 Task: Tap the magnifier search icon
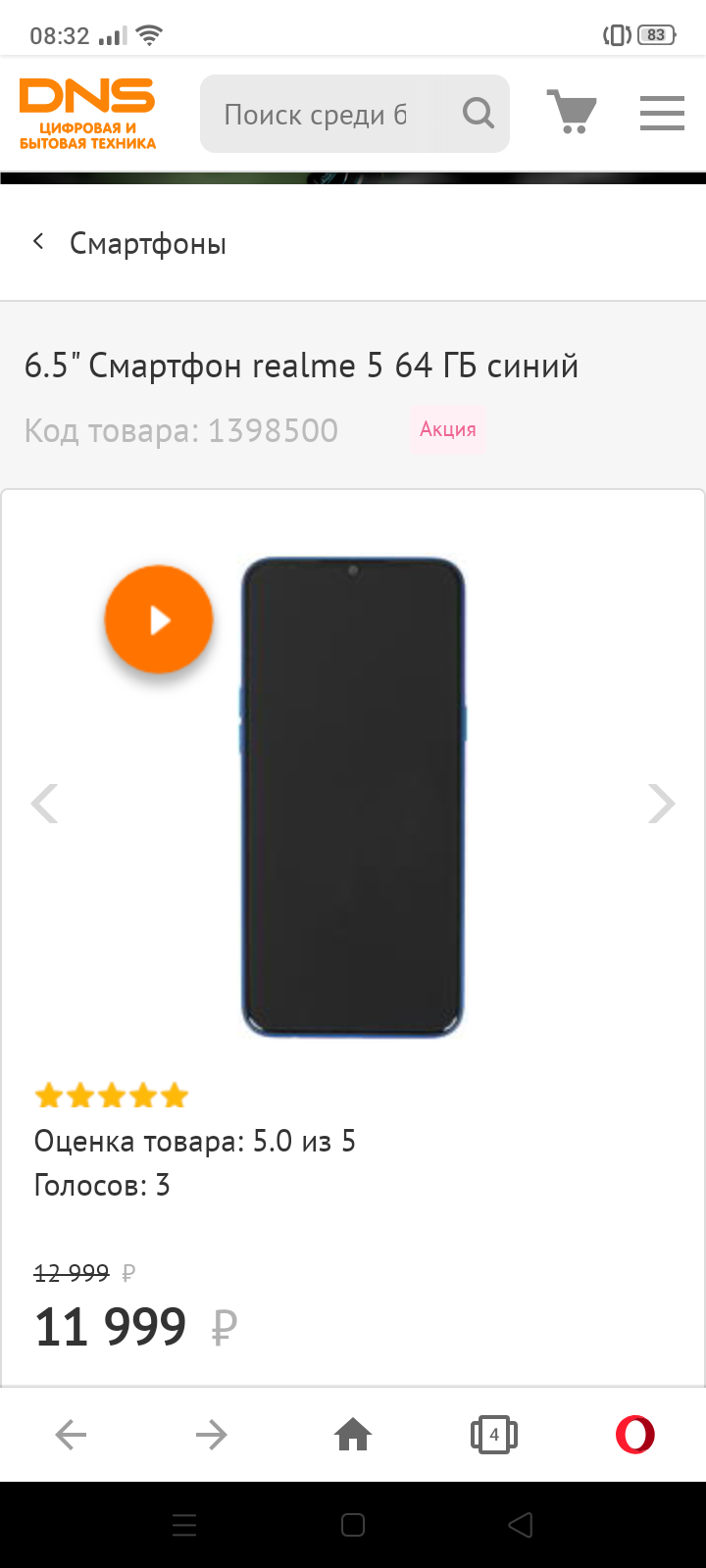point(479,114)
